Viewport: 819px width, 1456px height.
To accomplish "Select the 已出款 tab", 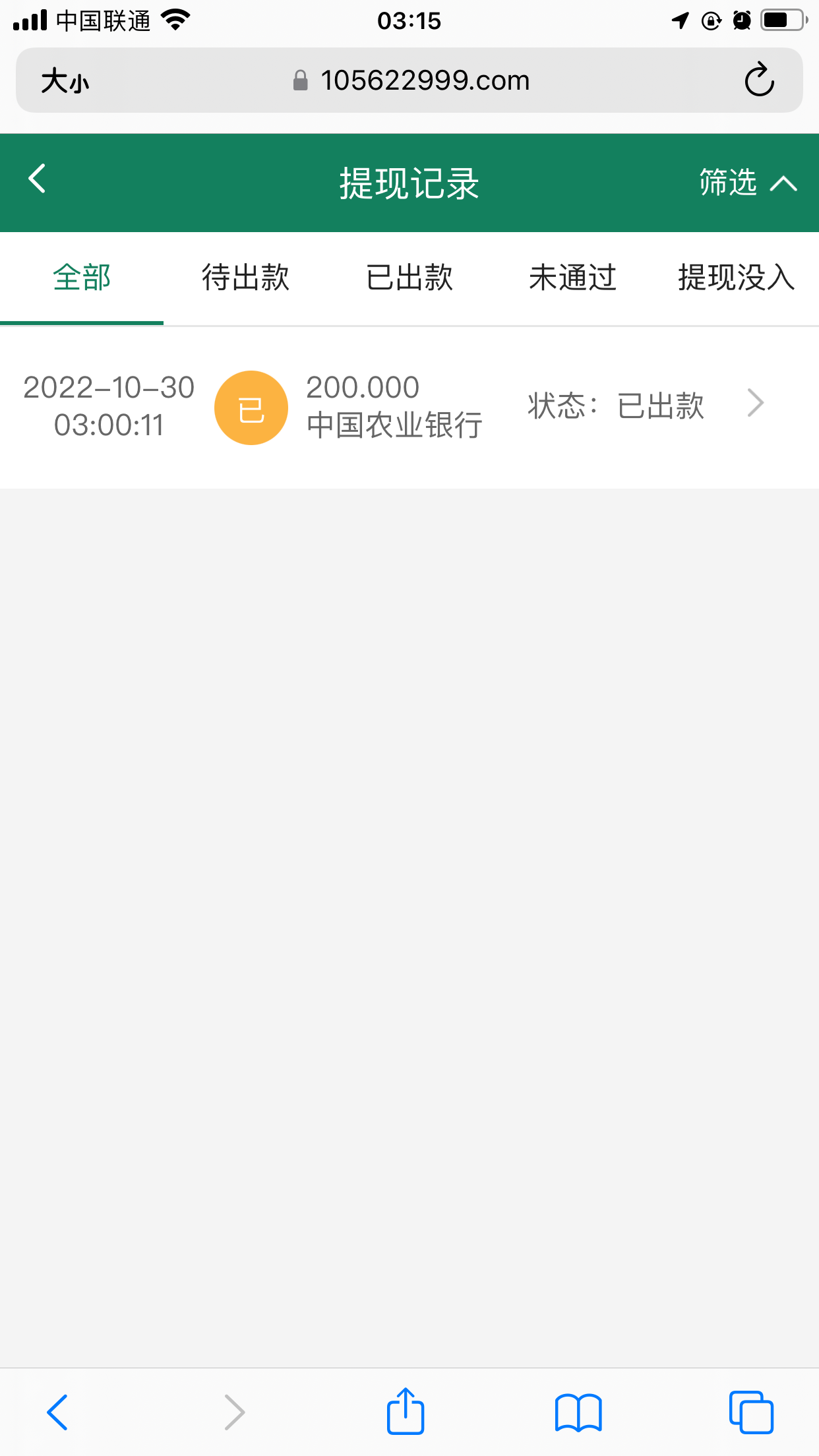I will click(409, 278).
